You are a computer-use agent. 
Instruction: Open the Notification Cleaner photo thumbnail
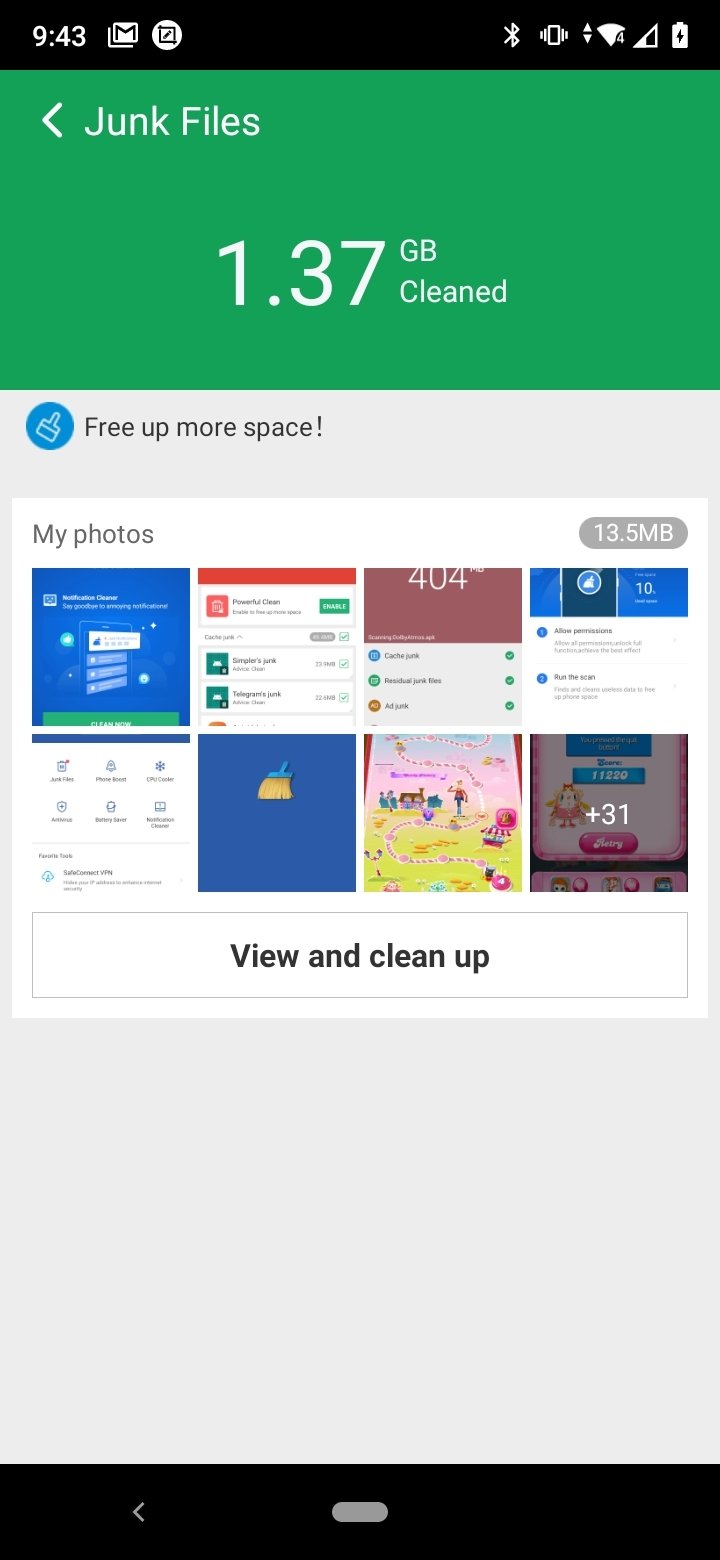(111, 647)
